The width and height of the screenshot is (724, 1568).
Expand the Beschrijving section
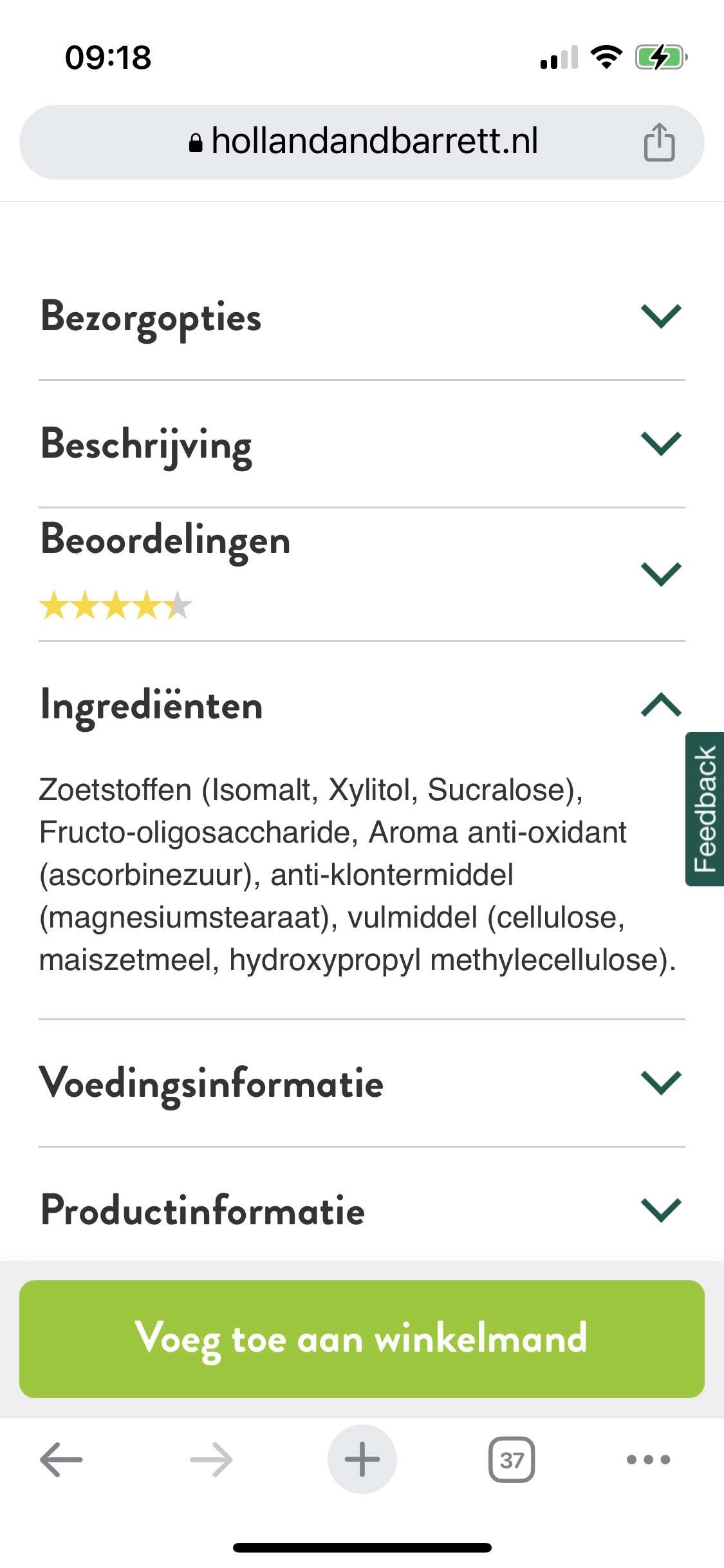pos(362,444)
